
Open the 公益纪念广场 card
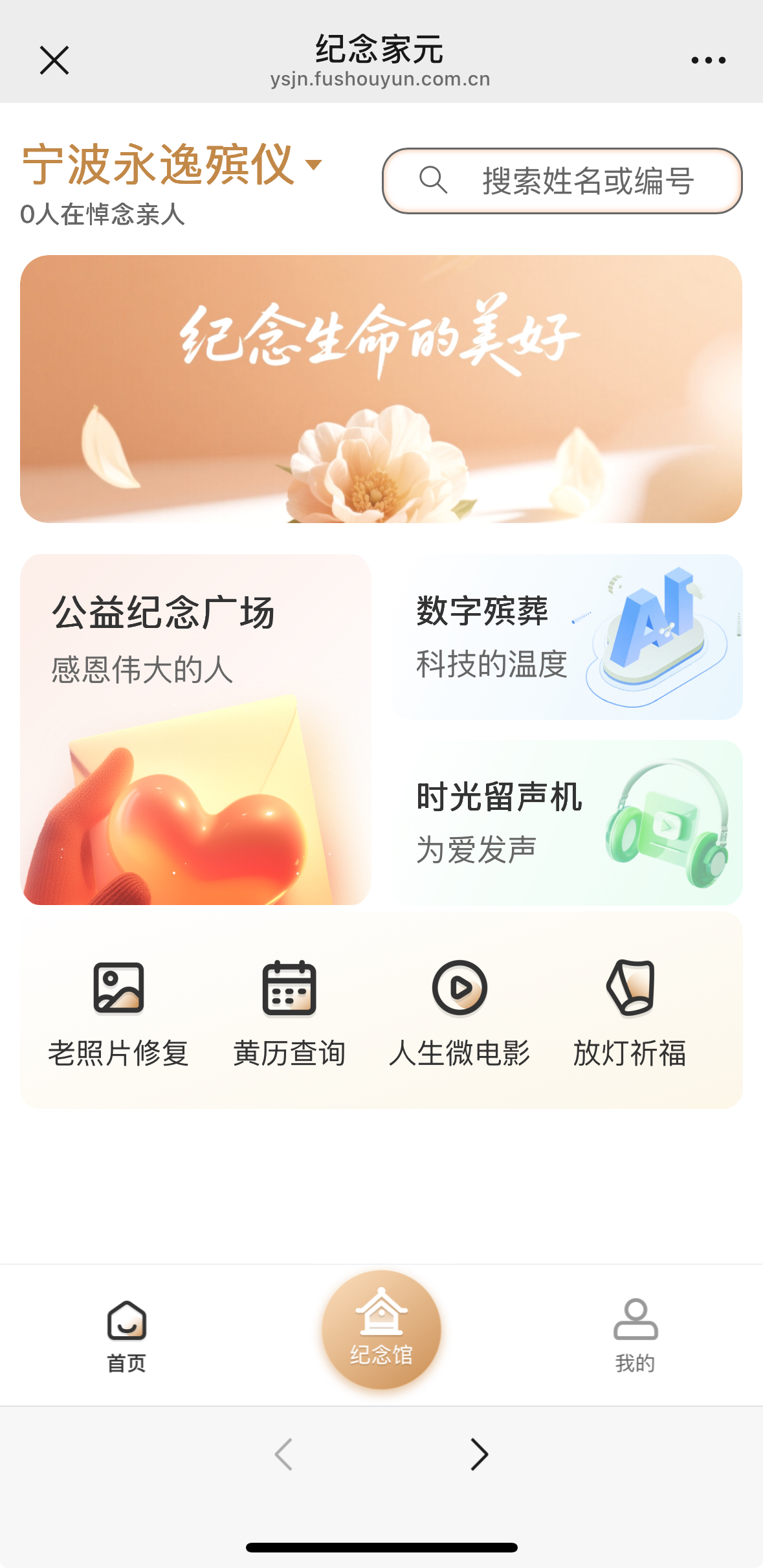(x=195, y=729)
